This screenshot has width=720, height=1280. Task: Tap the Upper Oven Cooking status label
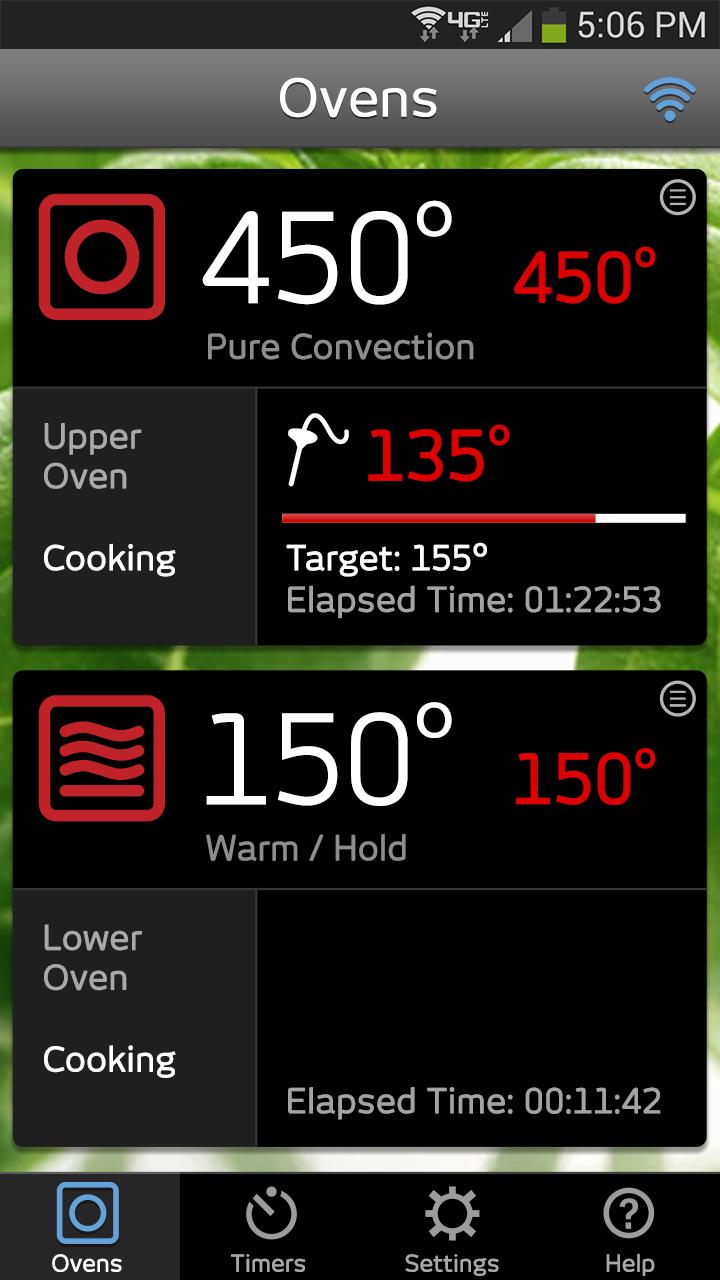click(108, 559)
